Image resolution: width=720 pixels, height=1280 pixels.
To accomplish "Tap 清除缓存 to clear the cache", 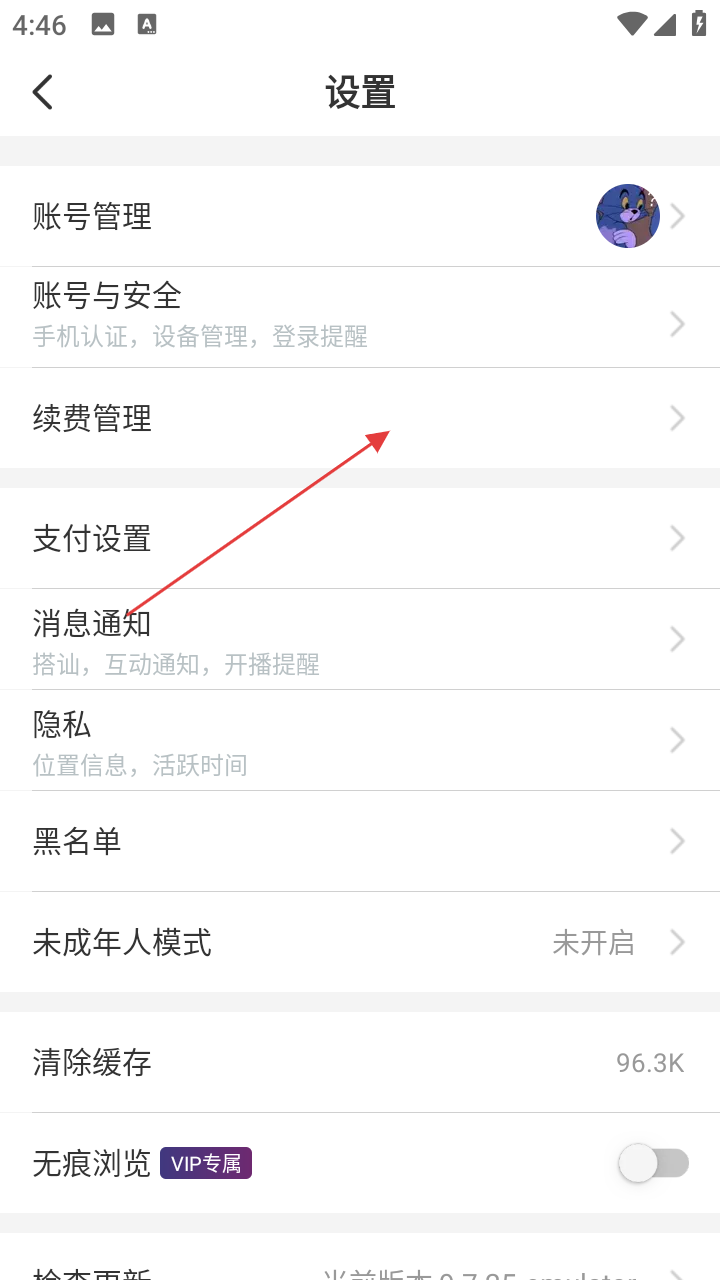I will (x=360, y=1062).
